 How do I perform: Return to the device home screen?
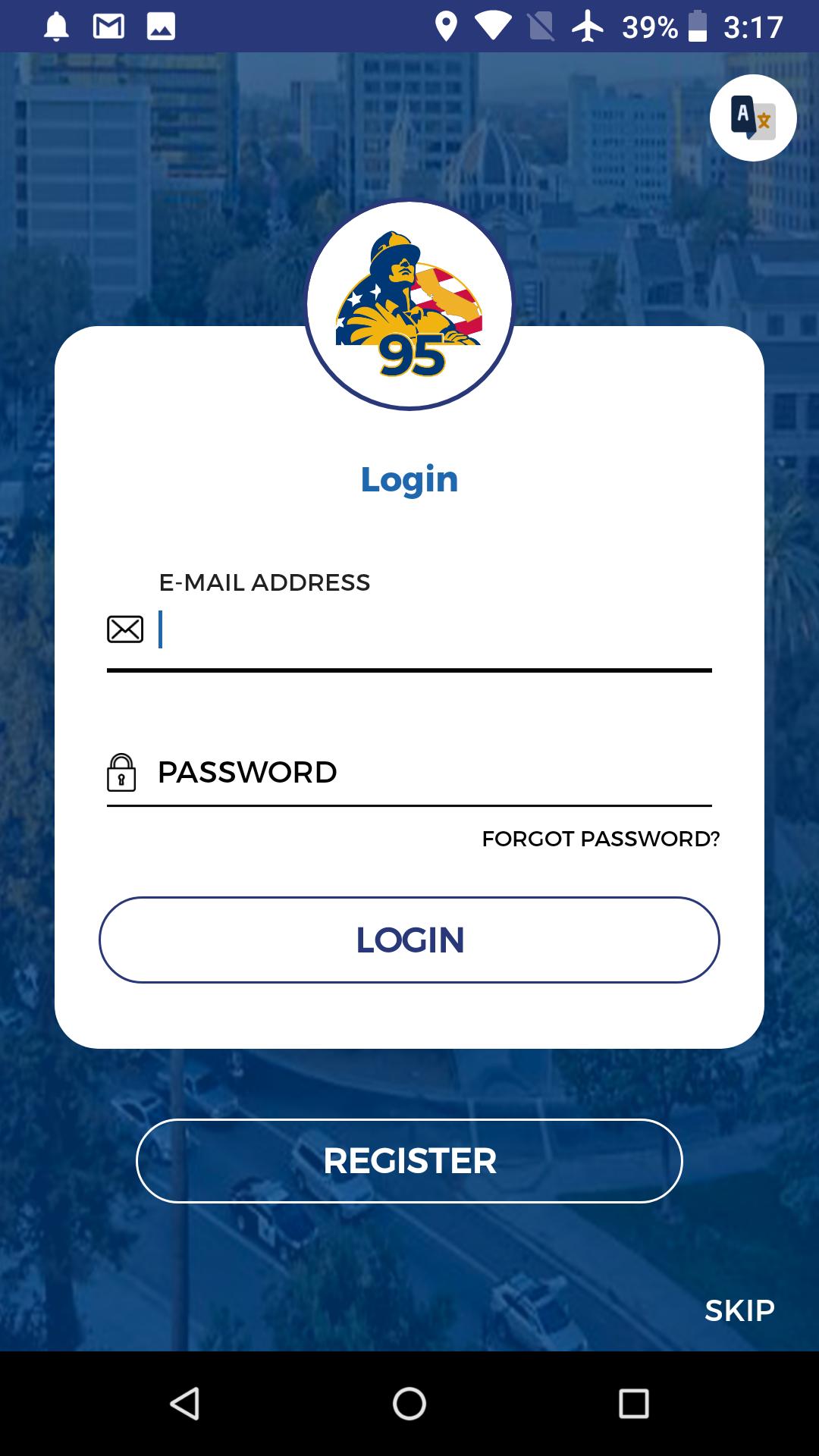(x=409, y=1404)
